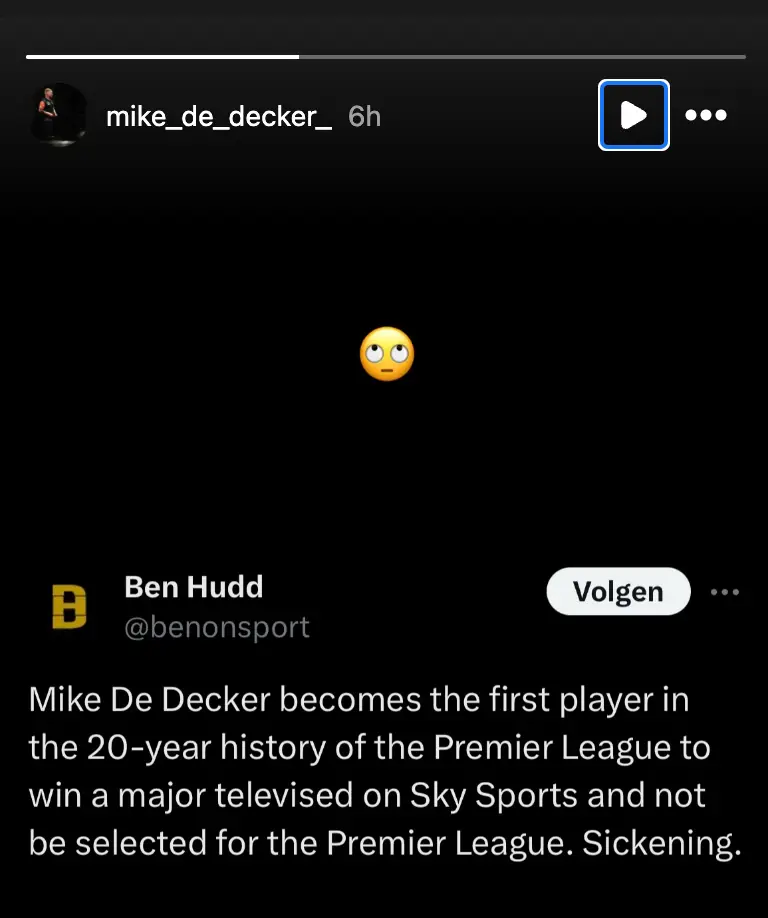The height and width of the screenshot is (918, 768).
Task: Click the pause/play control in the story header
Action: 633,115
